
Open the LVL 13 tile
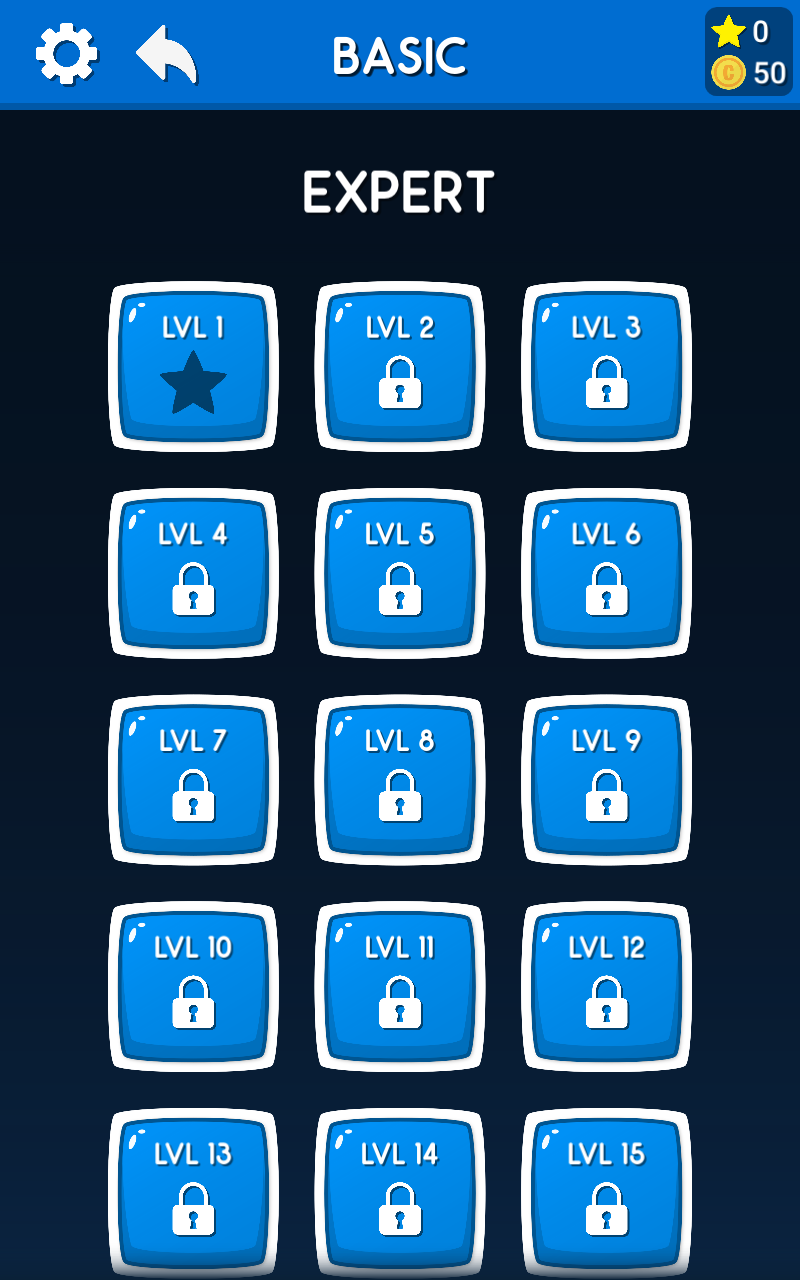[193, 1192]
